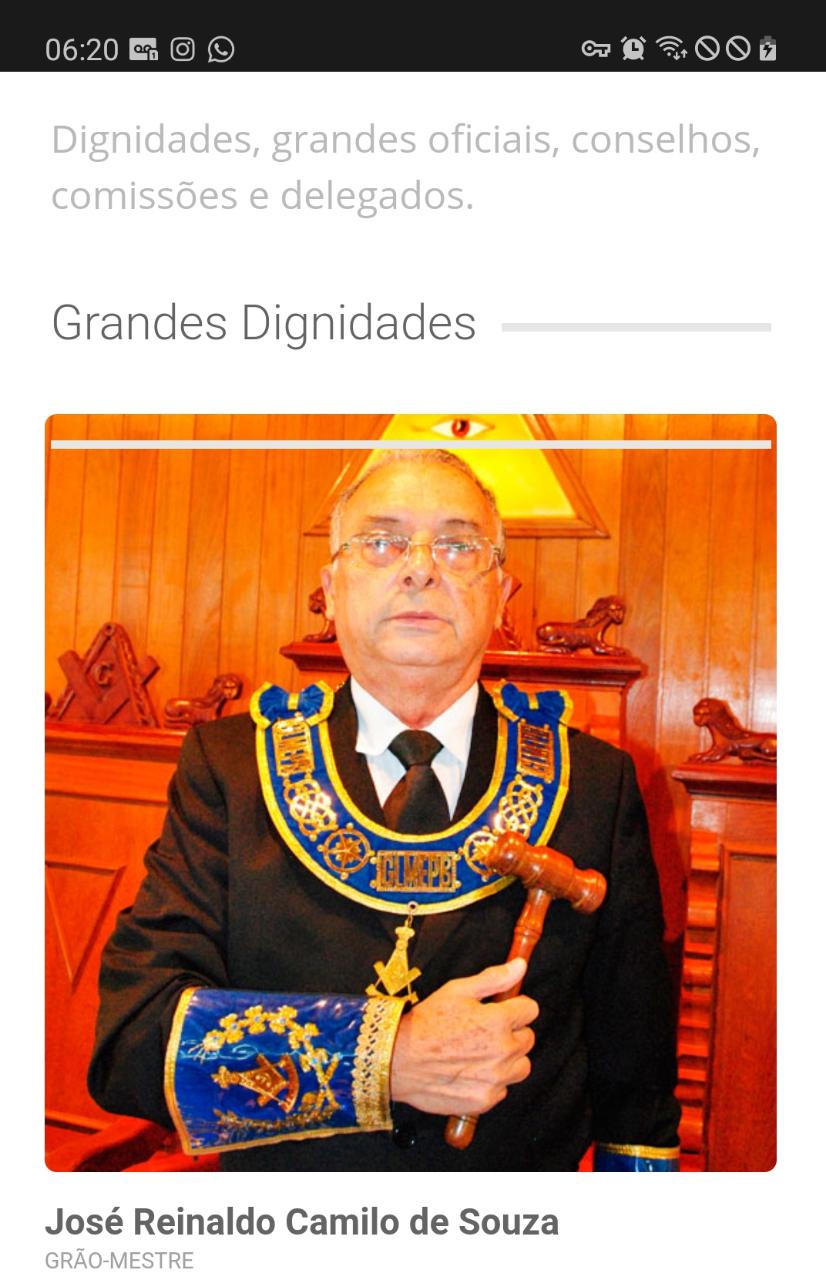Click the first do-not-disturb circle icon
The image size is (826, 1280).
coord(706,47)
